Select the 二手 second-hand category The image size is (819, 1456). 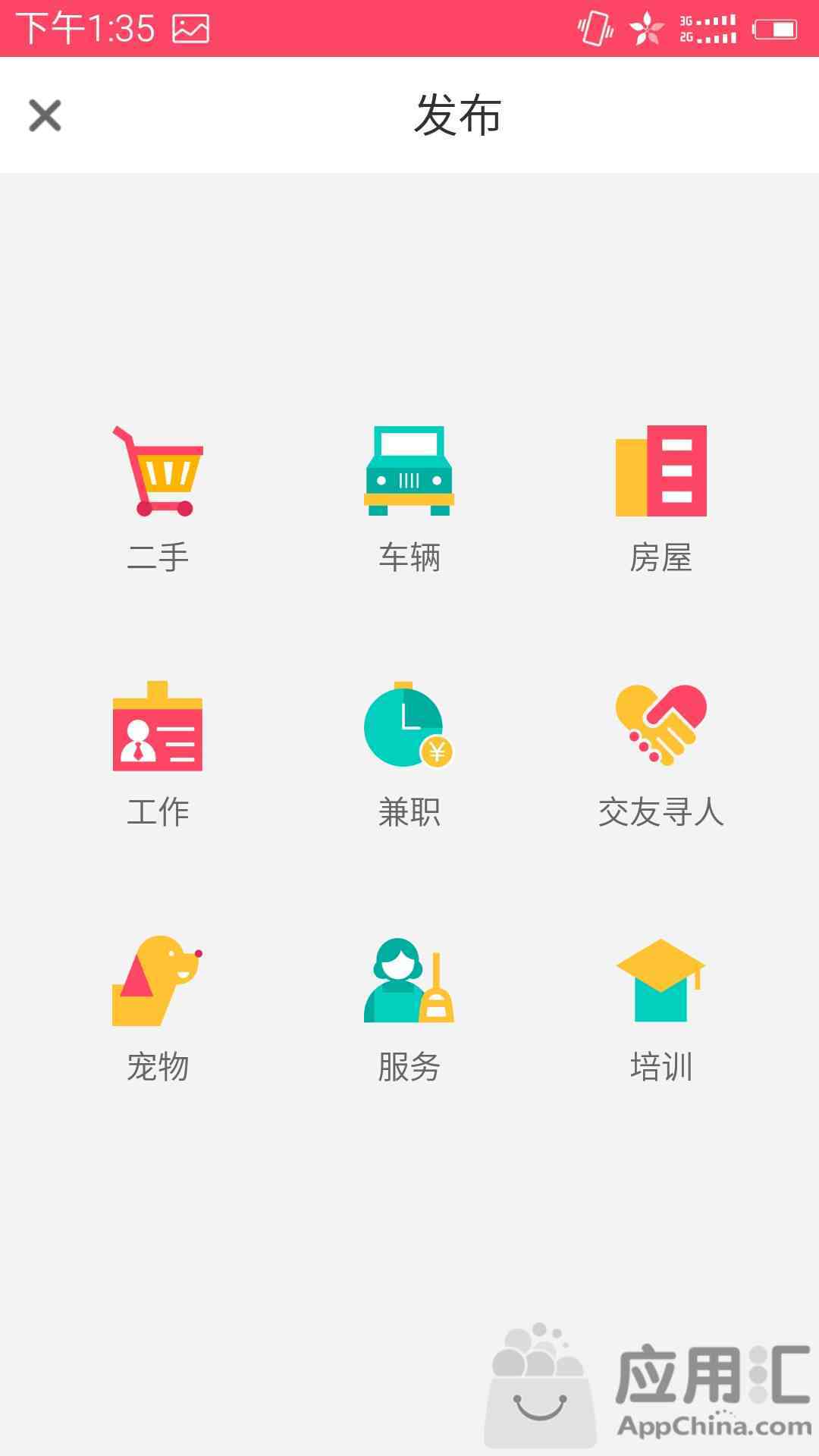(x=158, y=498)
